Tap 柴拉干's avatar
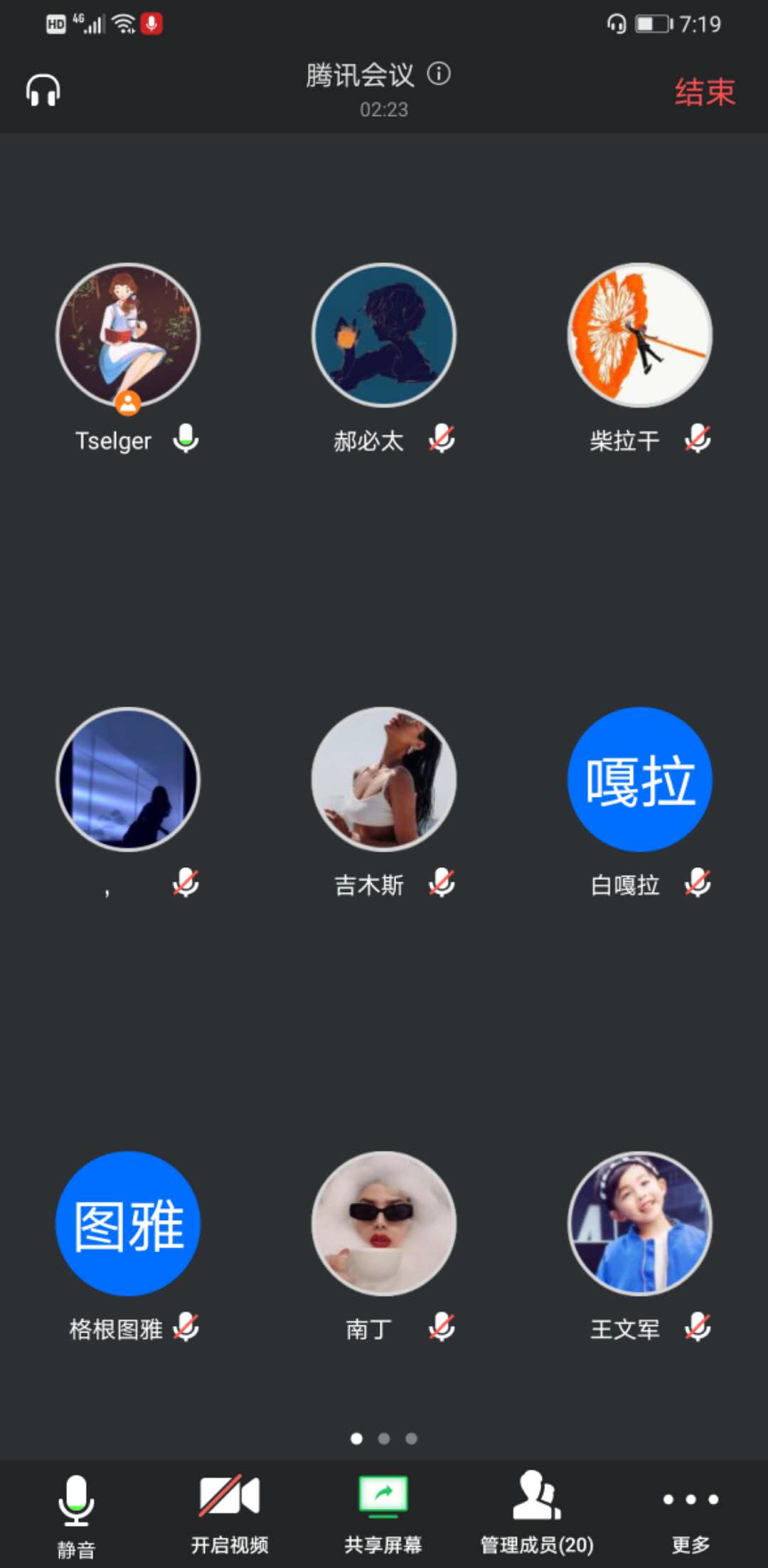The width and height of the screenshot is (768, 1568). (640, 335)
